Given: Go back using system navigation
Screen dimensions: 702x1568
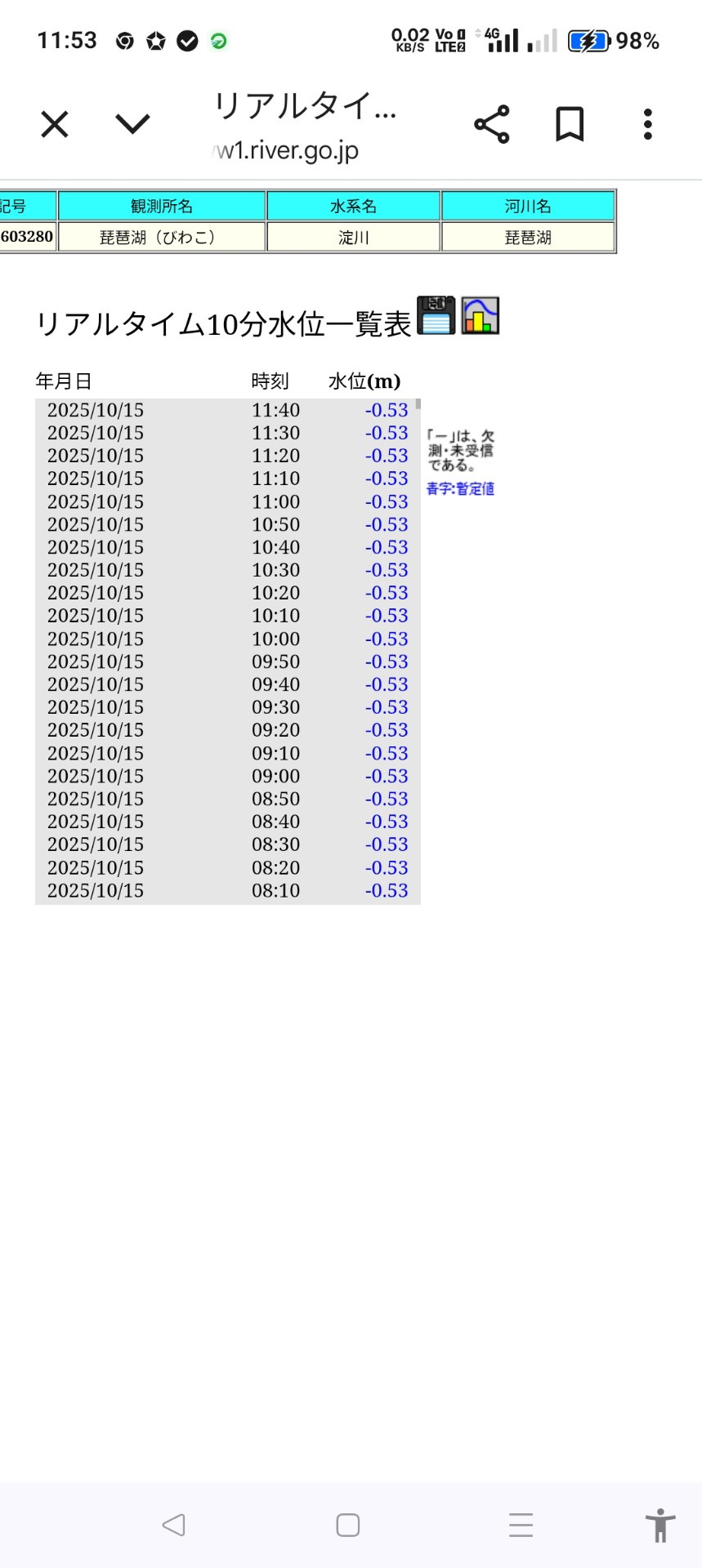Looking at the screenshot, I should pyautogui.click(x=173, y=1525).
